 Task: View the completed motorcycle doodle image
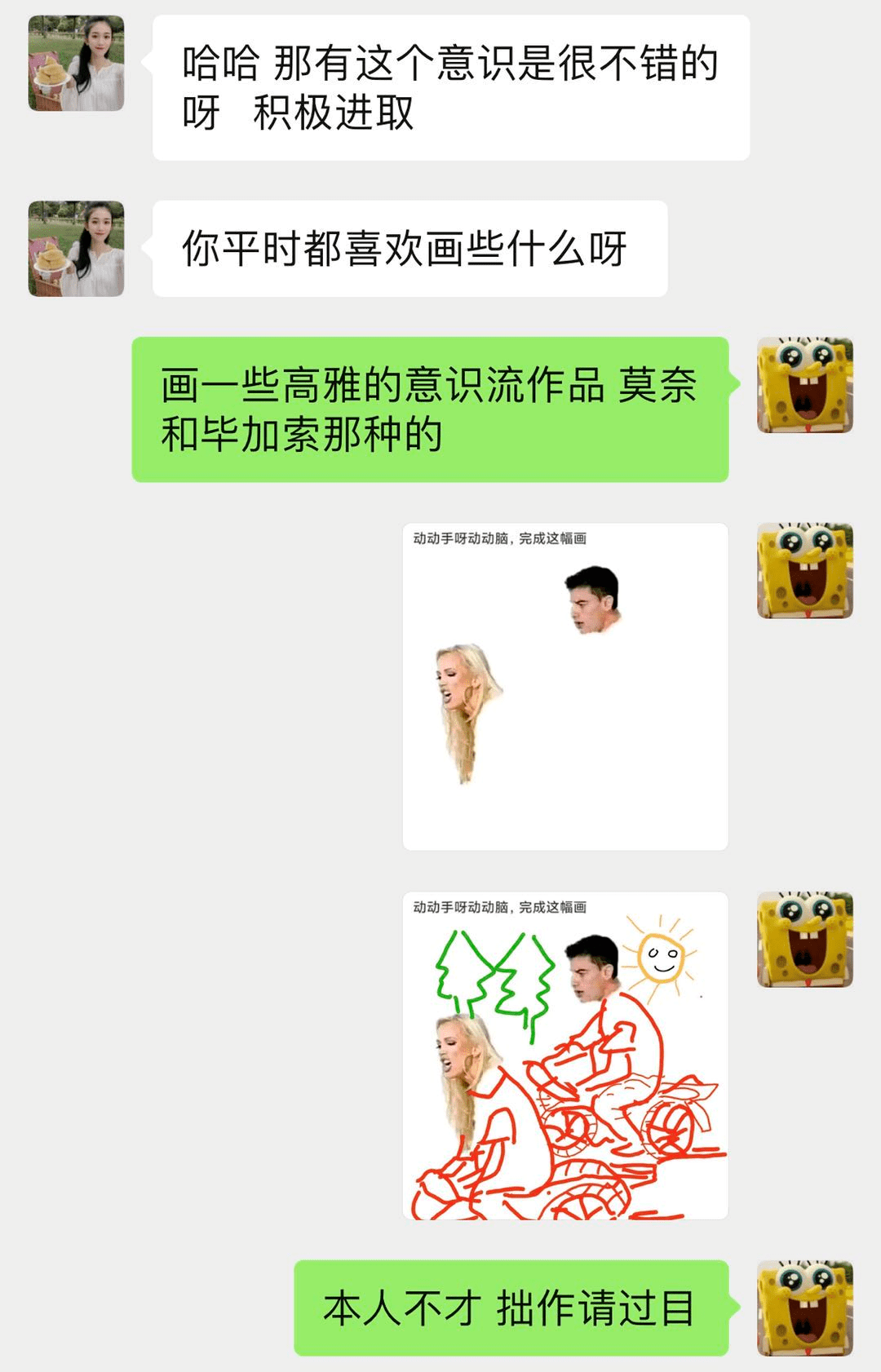coord(564,1055)
